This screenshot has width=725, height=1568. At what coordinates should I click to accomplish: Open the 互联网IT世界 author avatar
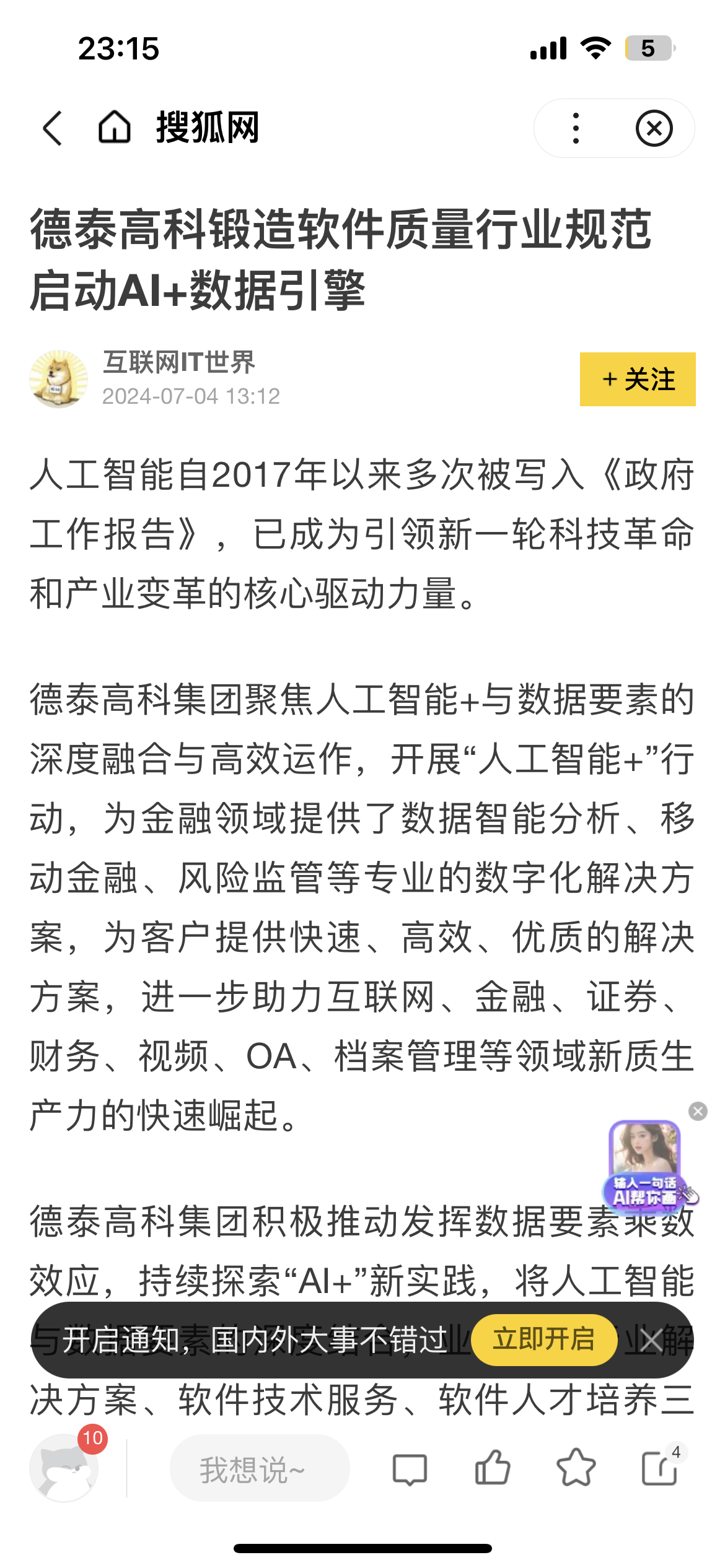click(58, 379)
